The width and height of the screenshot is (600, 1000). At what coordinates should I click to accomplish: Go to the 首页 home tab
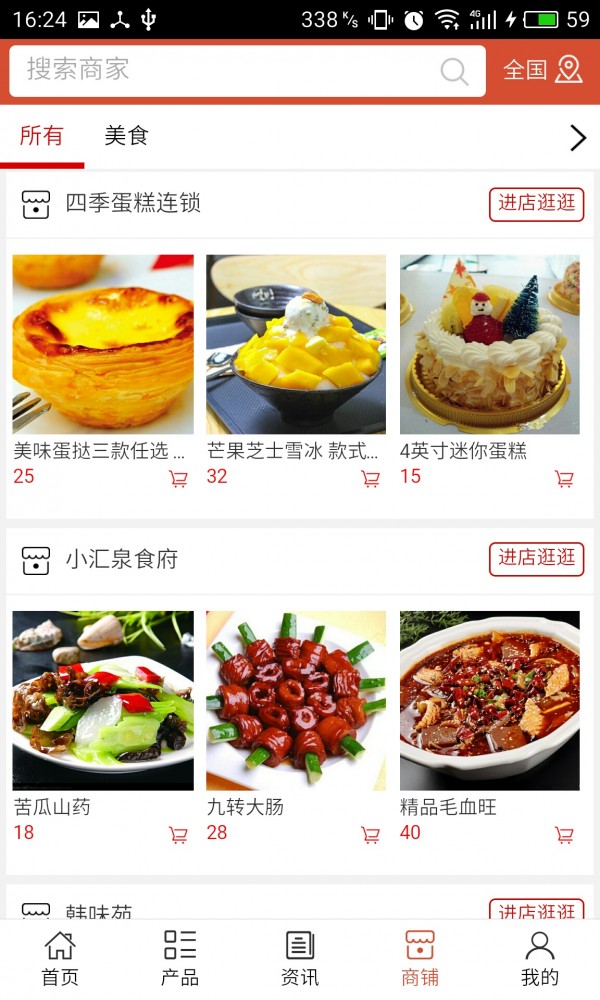[60, 958]
